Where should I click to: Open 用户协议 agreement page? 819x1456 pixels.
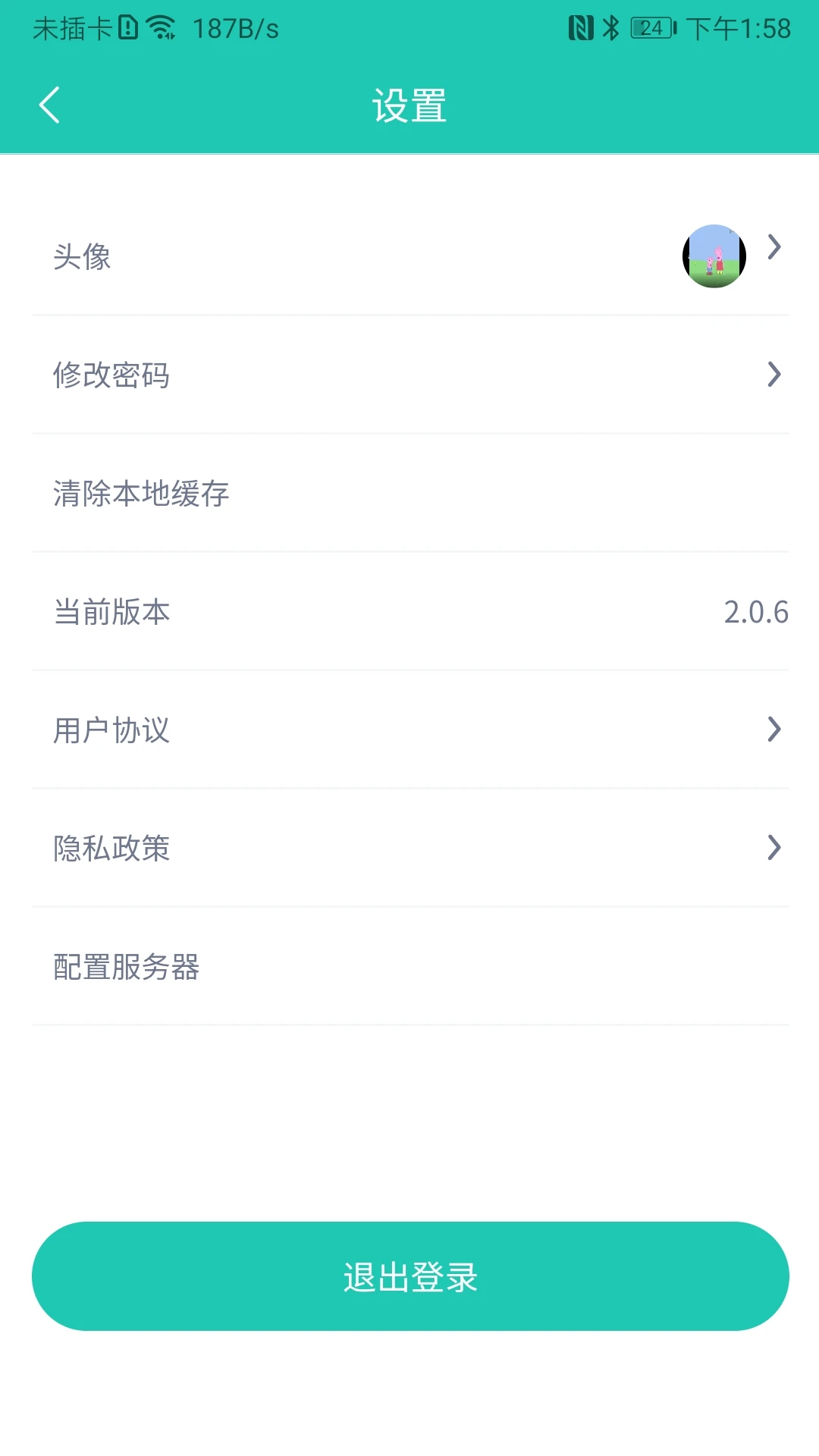pyautogui.click(x=111, y=730)
